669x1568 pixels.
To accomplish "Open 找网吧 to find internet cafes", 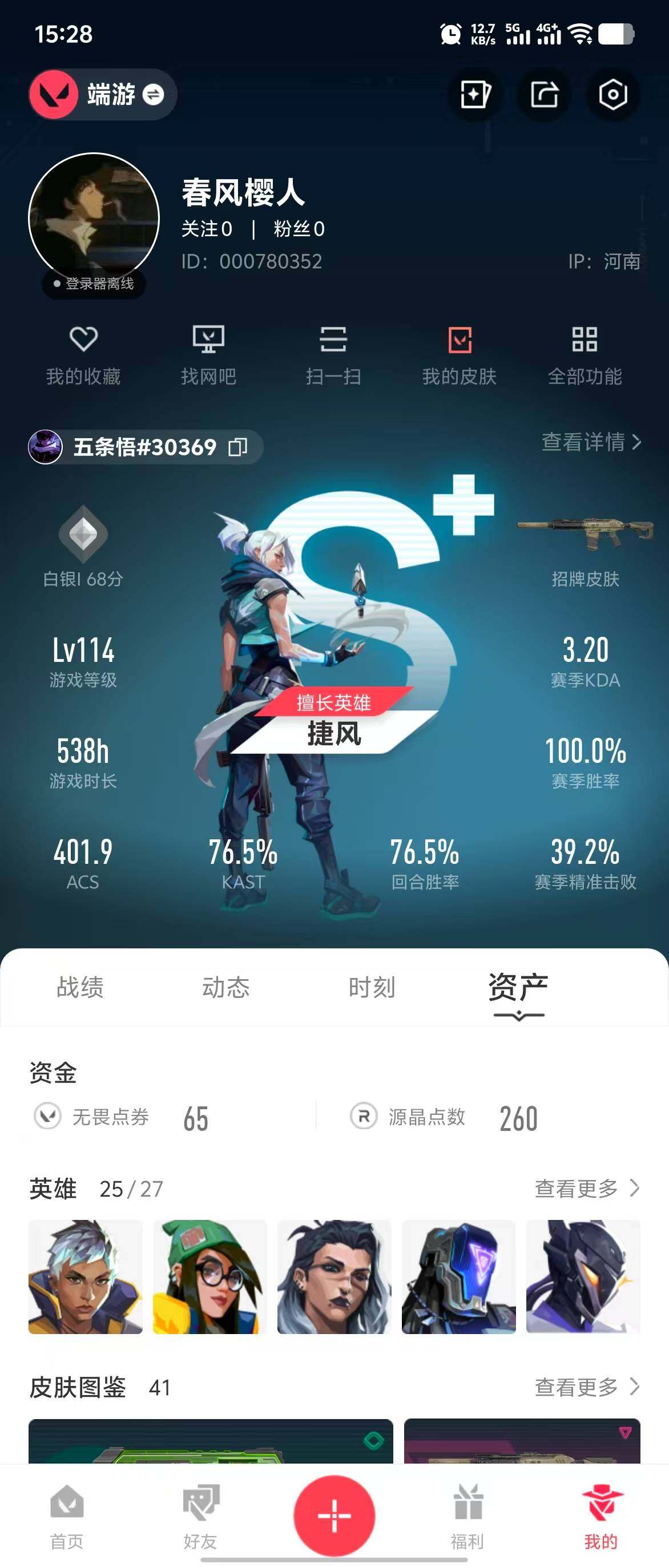I will pos(208,355).
